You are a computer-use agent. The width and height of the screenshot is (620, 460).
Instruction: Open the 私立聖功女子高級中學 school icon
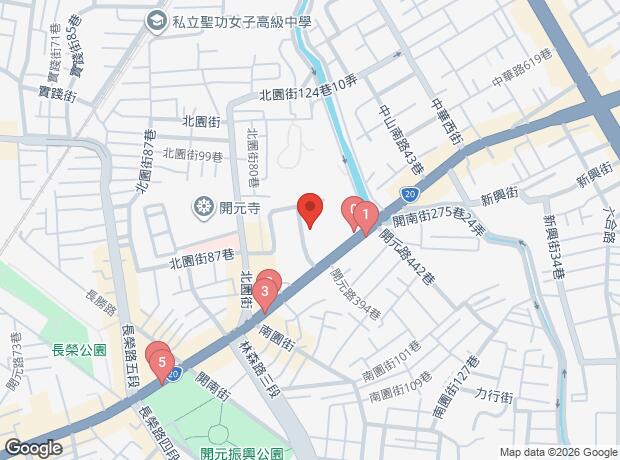click(156, 22)
